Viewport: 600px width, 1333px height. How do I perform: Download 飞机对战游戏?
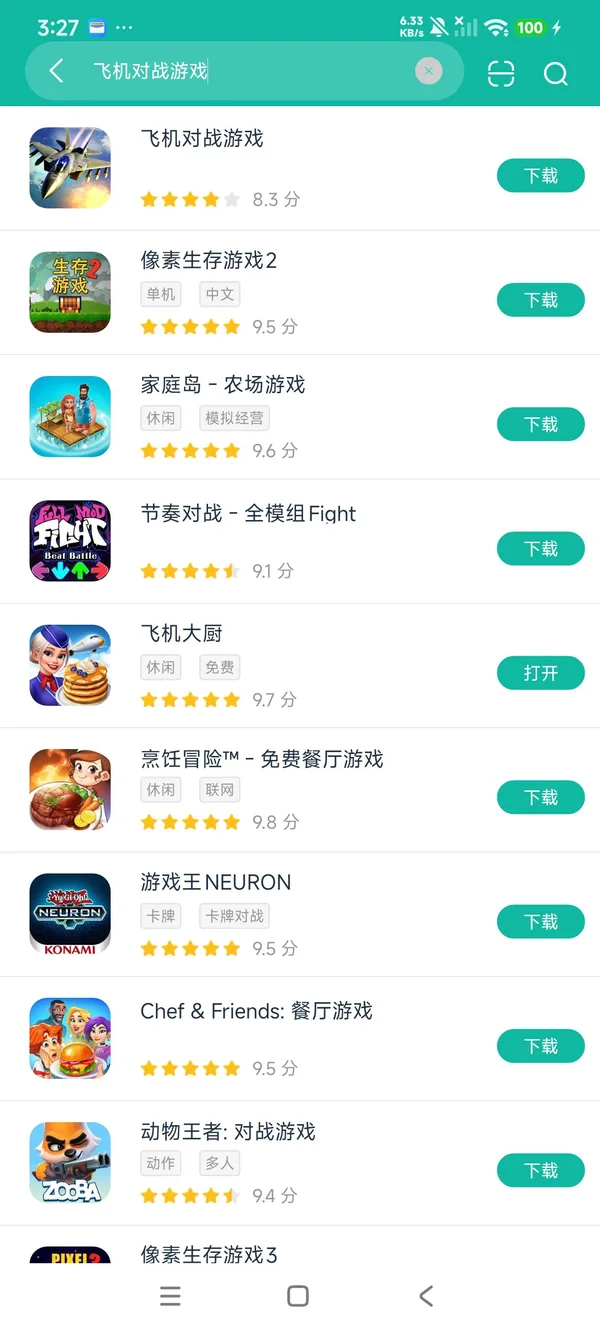tap(540, 176)
